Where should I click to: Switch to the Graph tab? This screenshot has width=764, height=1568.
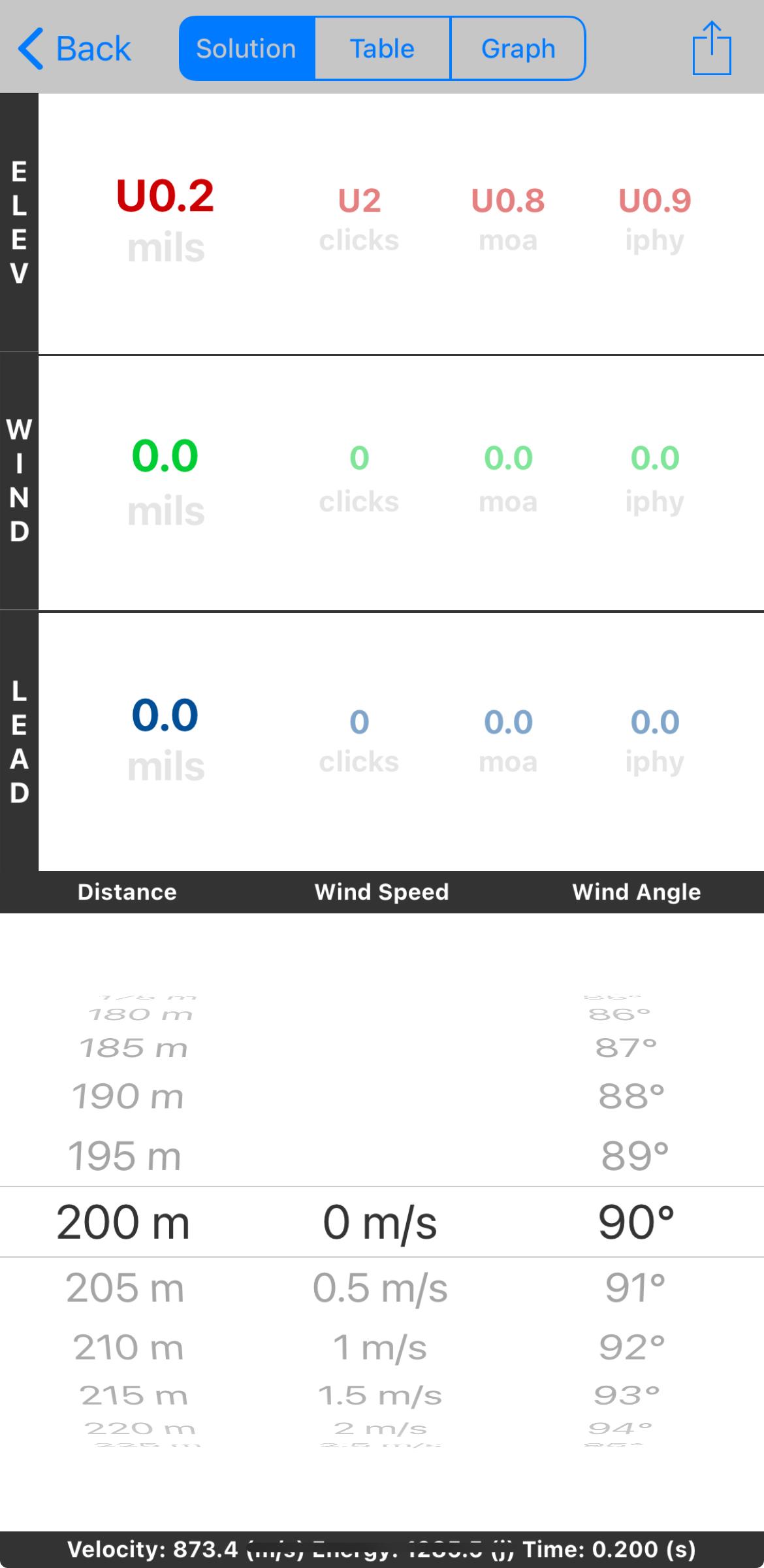tap(518, 48)
